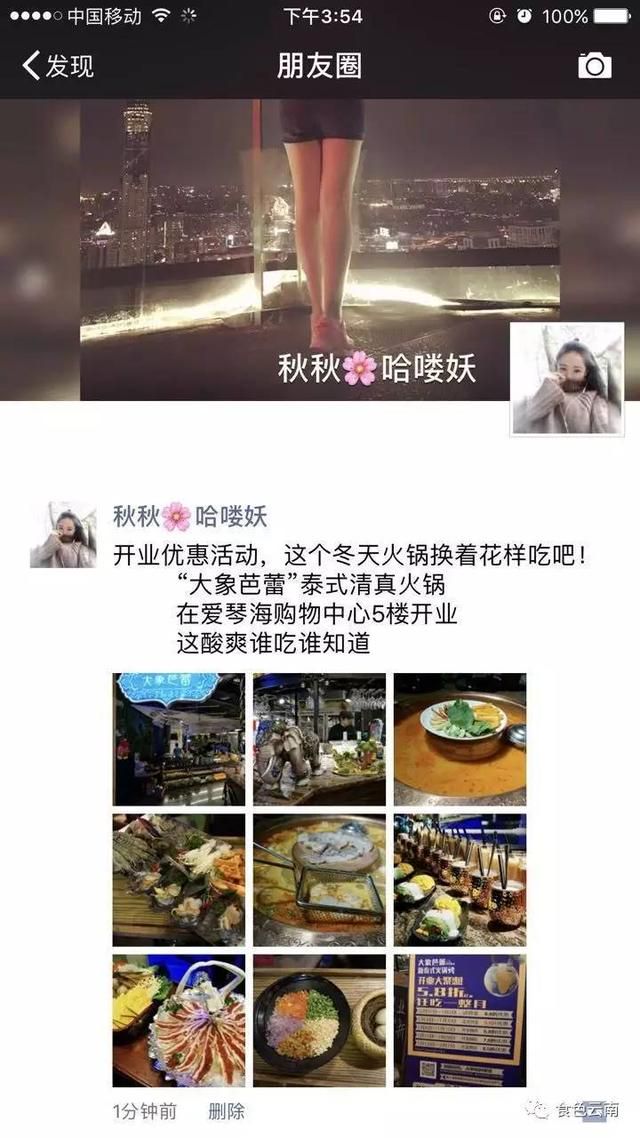Screen dimensions: 640x1138
Task: Open the camera to post a moment
Action: [x=594, y=66]
